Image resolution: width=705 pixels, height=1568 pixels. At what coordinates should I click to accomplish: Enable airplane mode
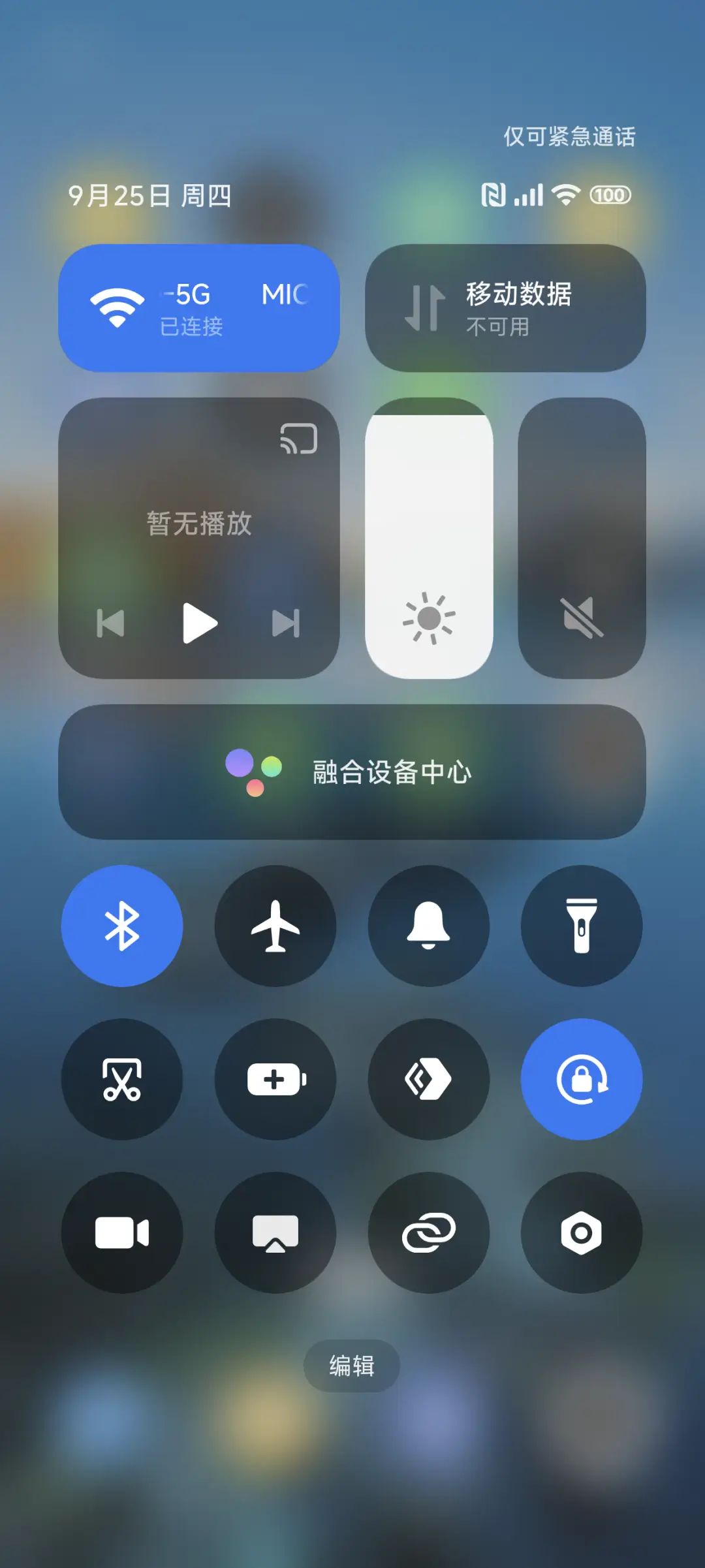(x=275, y=927)
